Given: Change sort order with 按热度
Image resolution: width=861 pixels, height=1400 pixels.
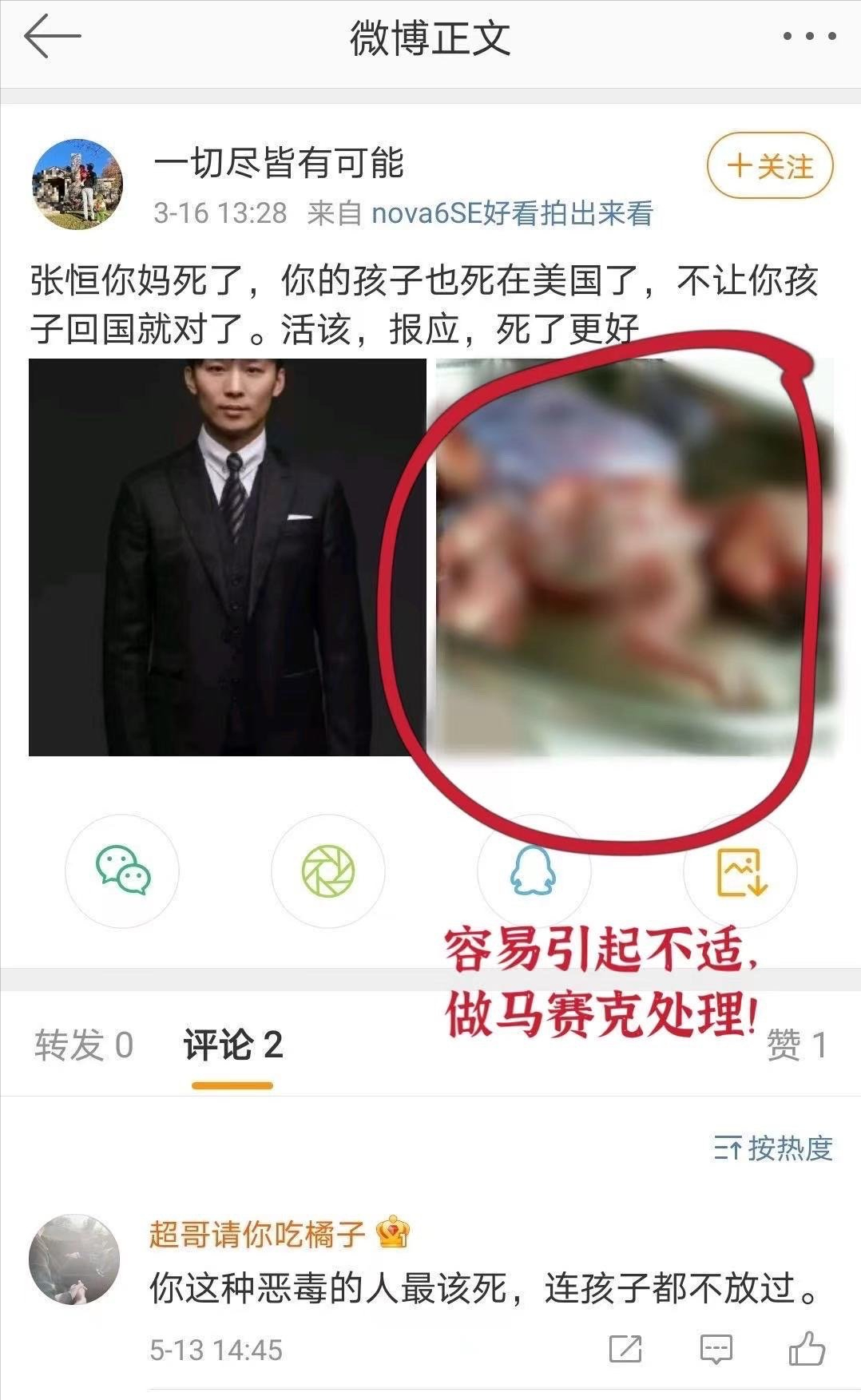Looking at the screenshot, I should click(x=773, y=1148).
